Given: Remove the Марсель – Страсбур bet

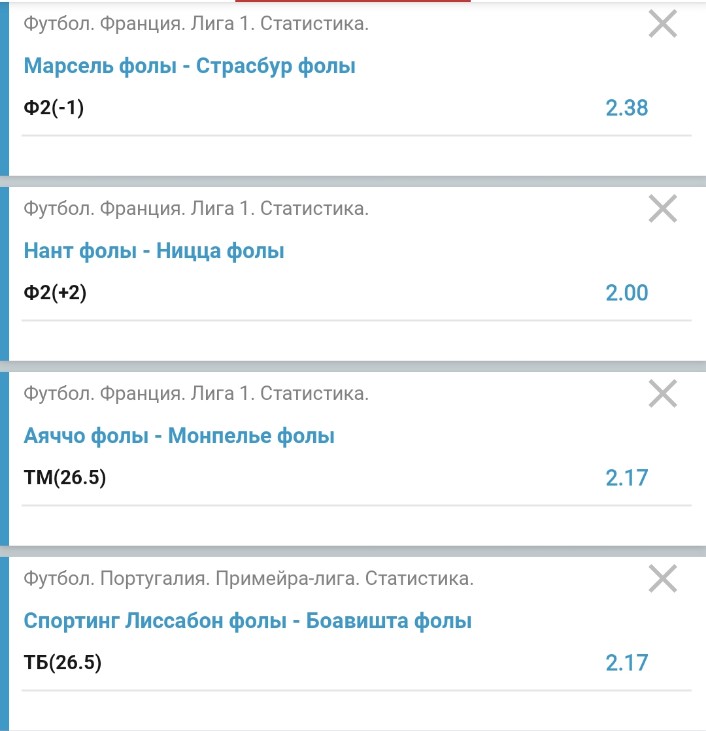Looking at the screenshot, I should pos(663,24).
